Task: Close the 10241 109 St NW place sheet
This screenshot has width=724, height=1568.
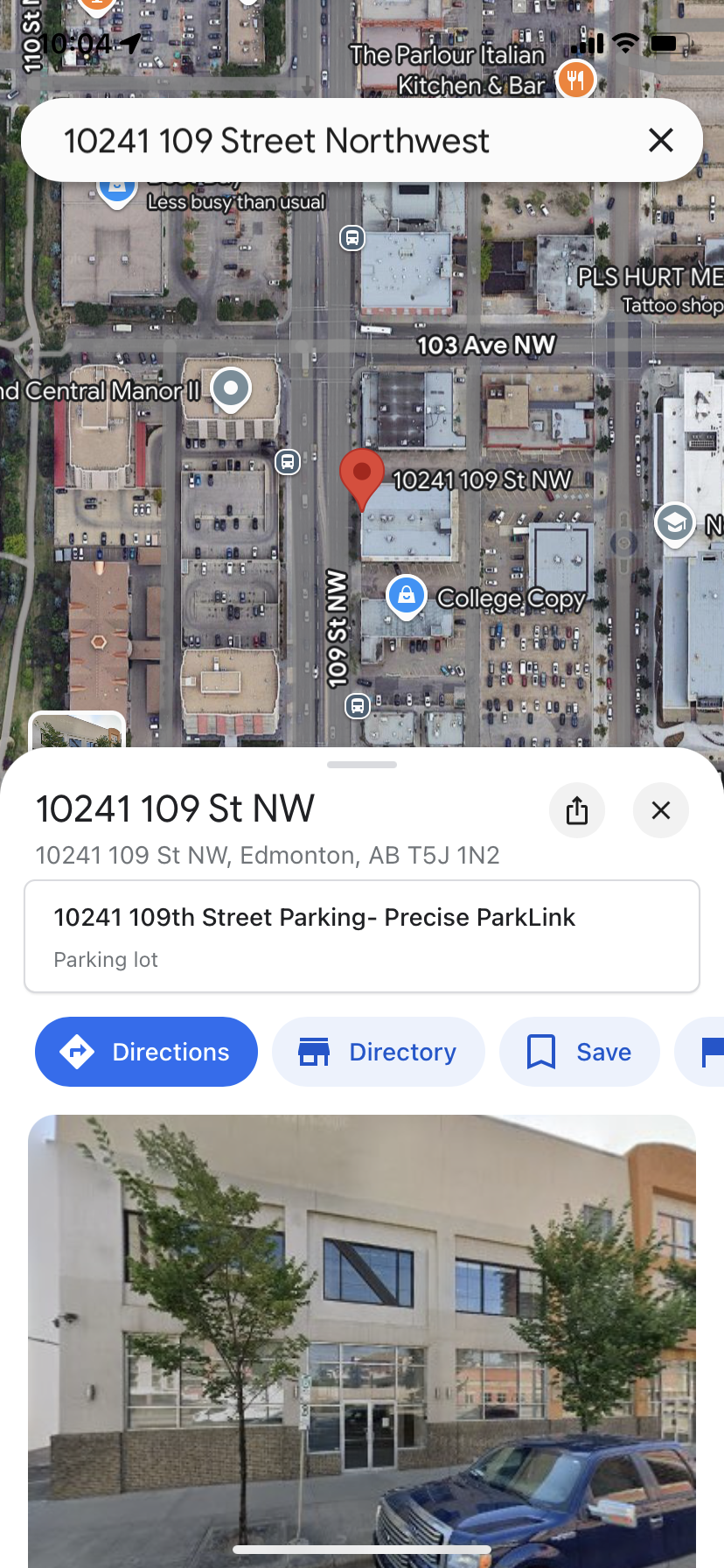Action: 661,810
